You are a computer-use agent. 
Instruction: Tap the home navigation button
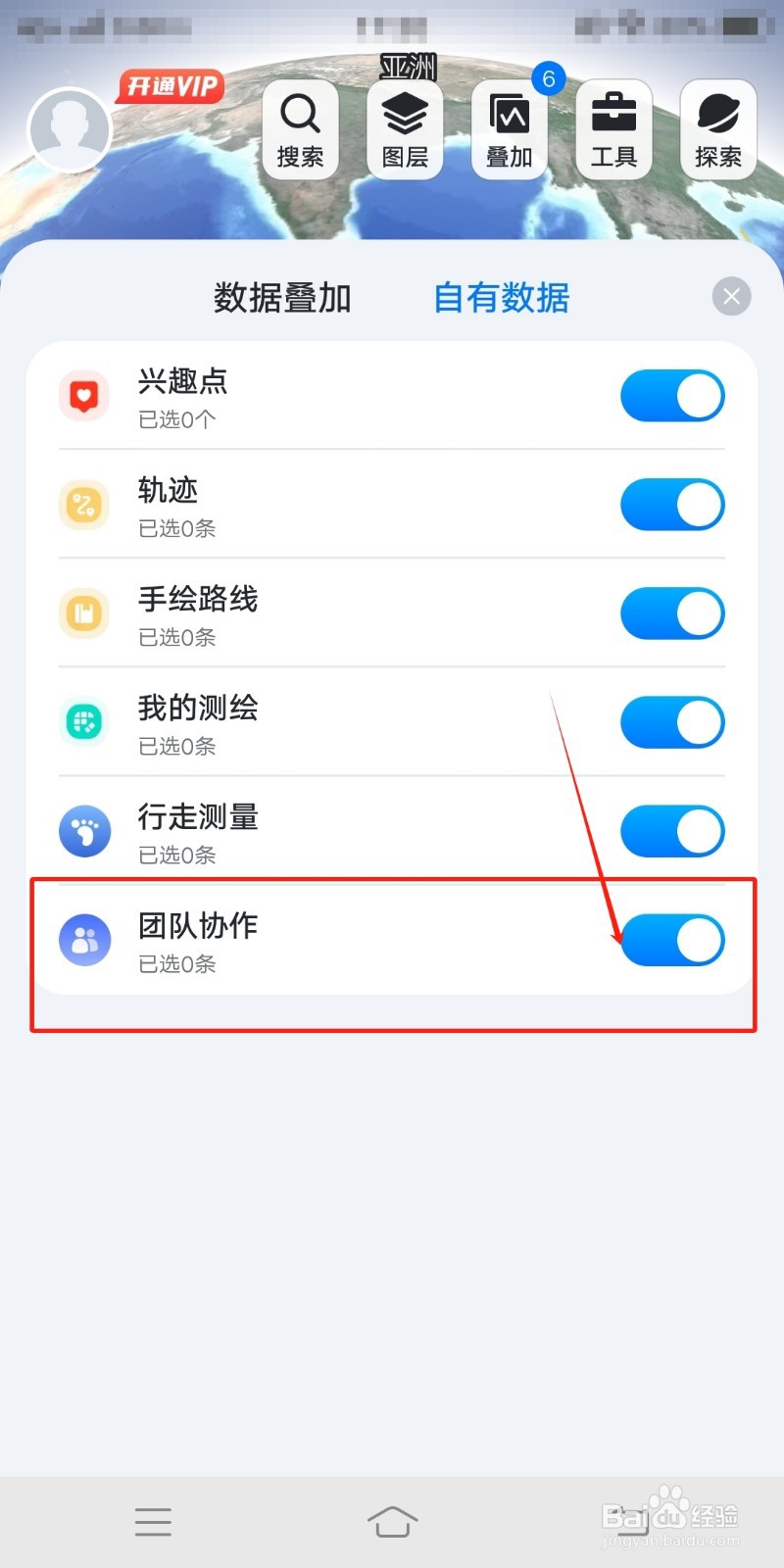pos(392,1521)
